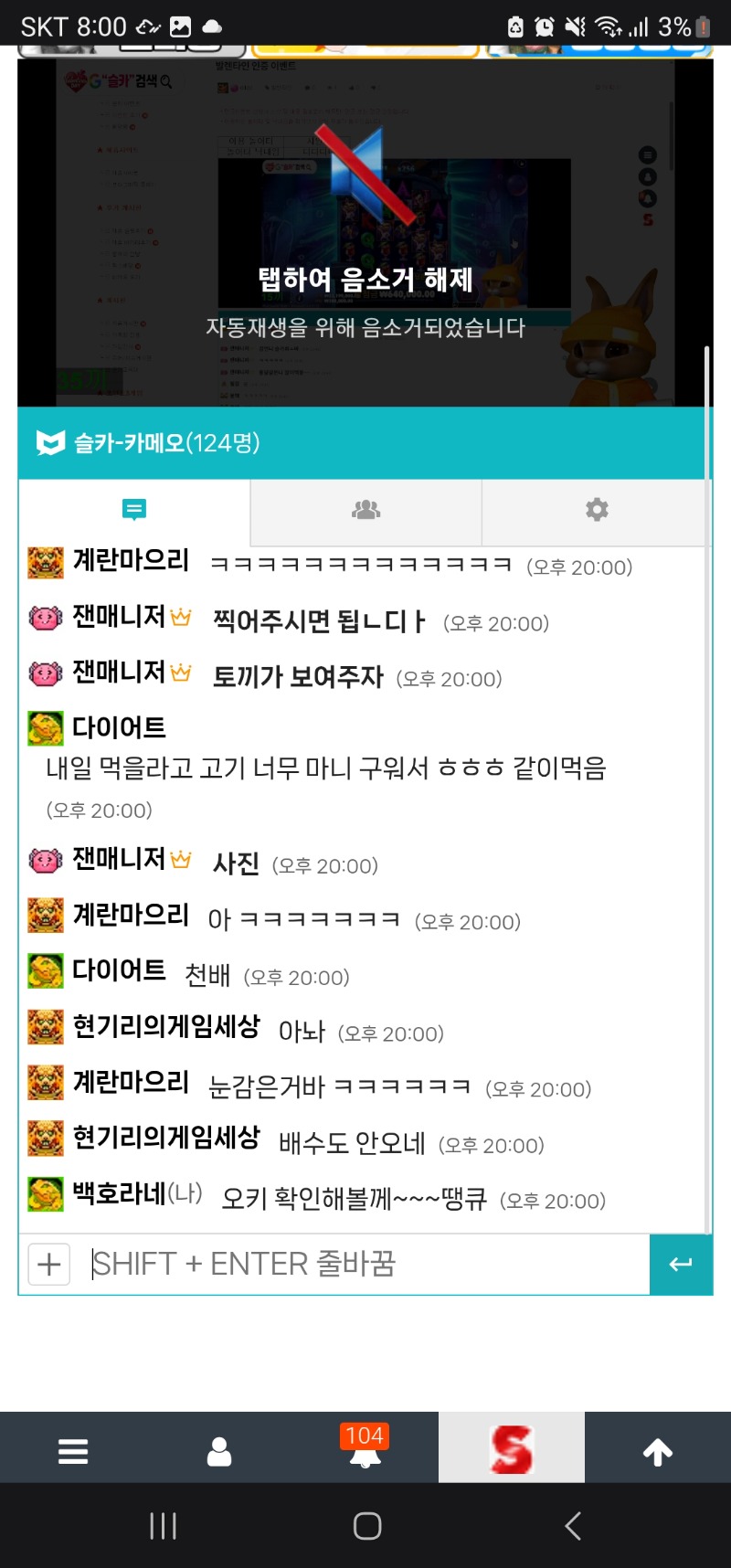Open the participants list tab

pyautogui.click(x=365, y=510)
